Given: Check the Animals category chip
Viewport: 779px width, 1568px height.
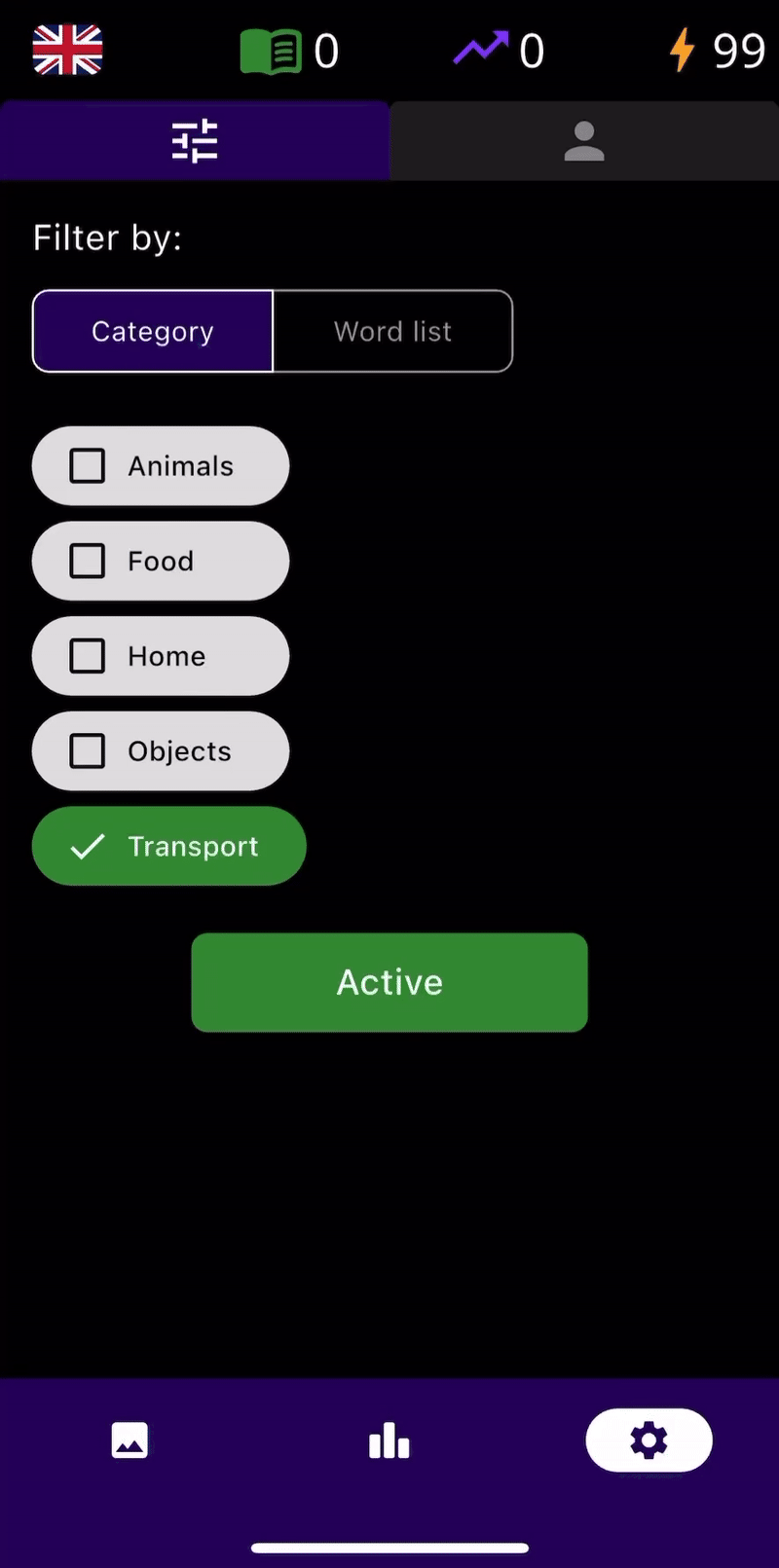Looking at the screenshot, I should (x=161, y=466).
